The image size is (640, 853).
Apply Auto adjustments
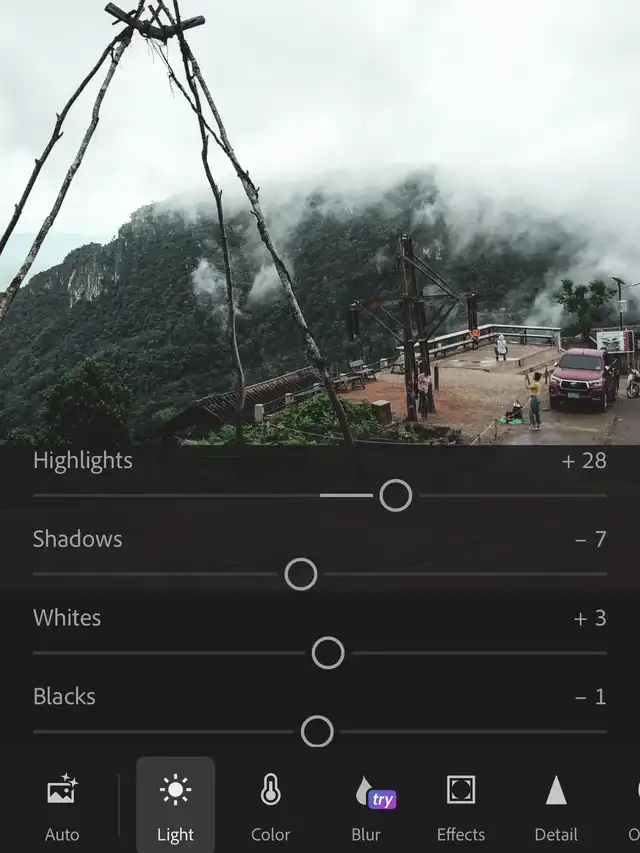tap(62, 807)
